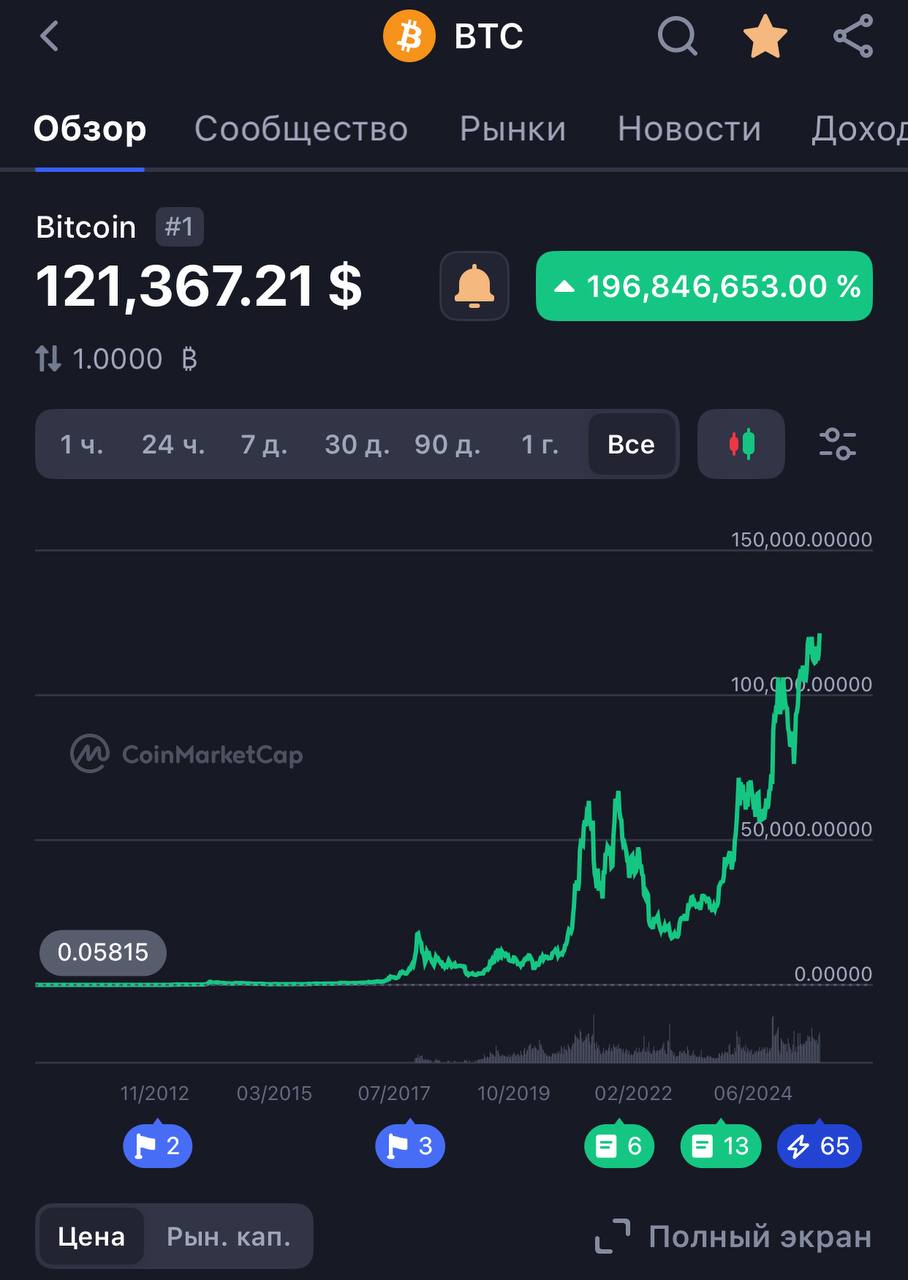Choose the 30 д. chart range
908x1280 pixels.
click(x=357, y=444)
